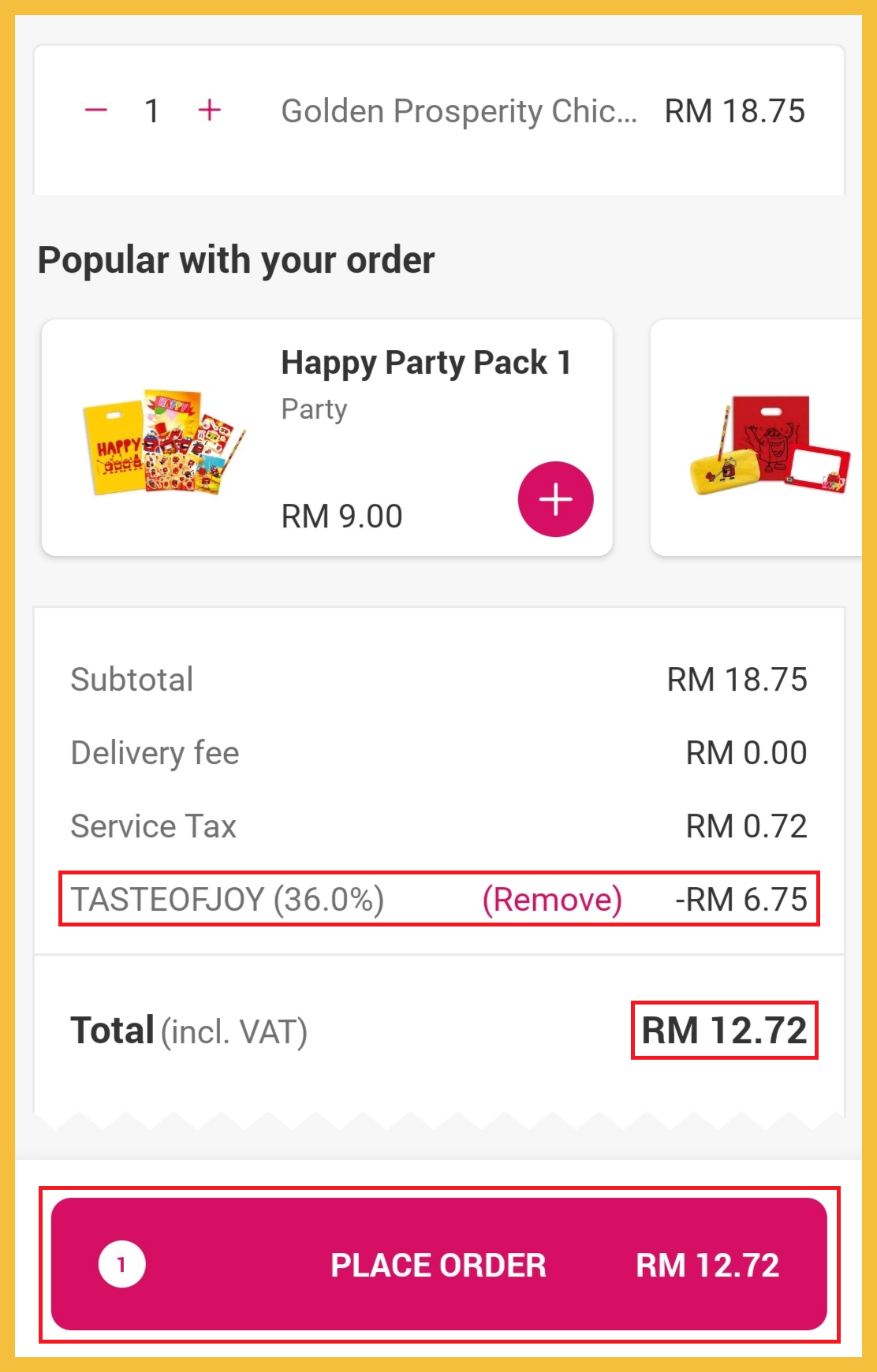The image size is (877, 1372).
Task: Place the order for RM 12.72
Action: pyautogui.click(x=438, y=1264)
